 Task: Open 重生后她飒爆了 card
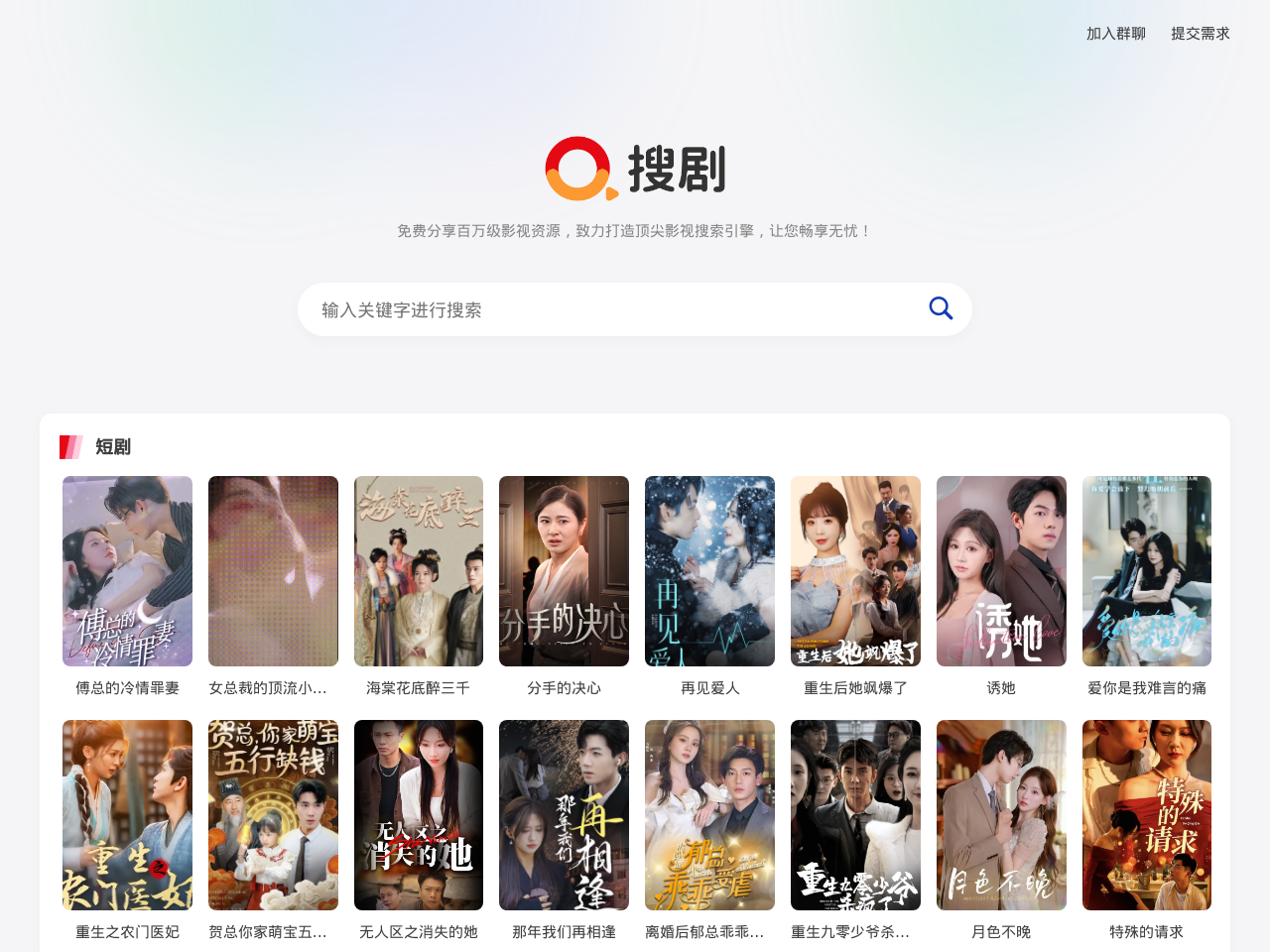tap(855, 571)
